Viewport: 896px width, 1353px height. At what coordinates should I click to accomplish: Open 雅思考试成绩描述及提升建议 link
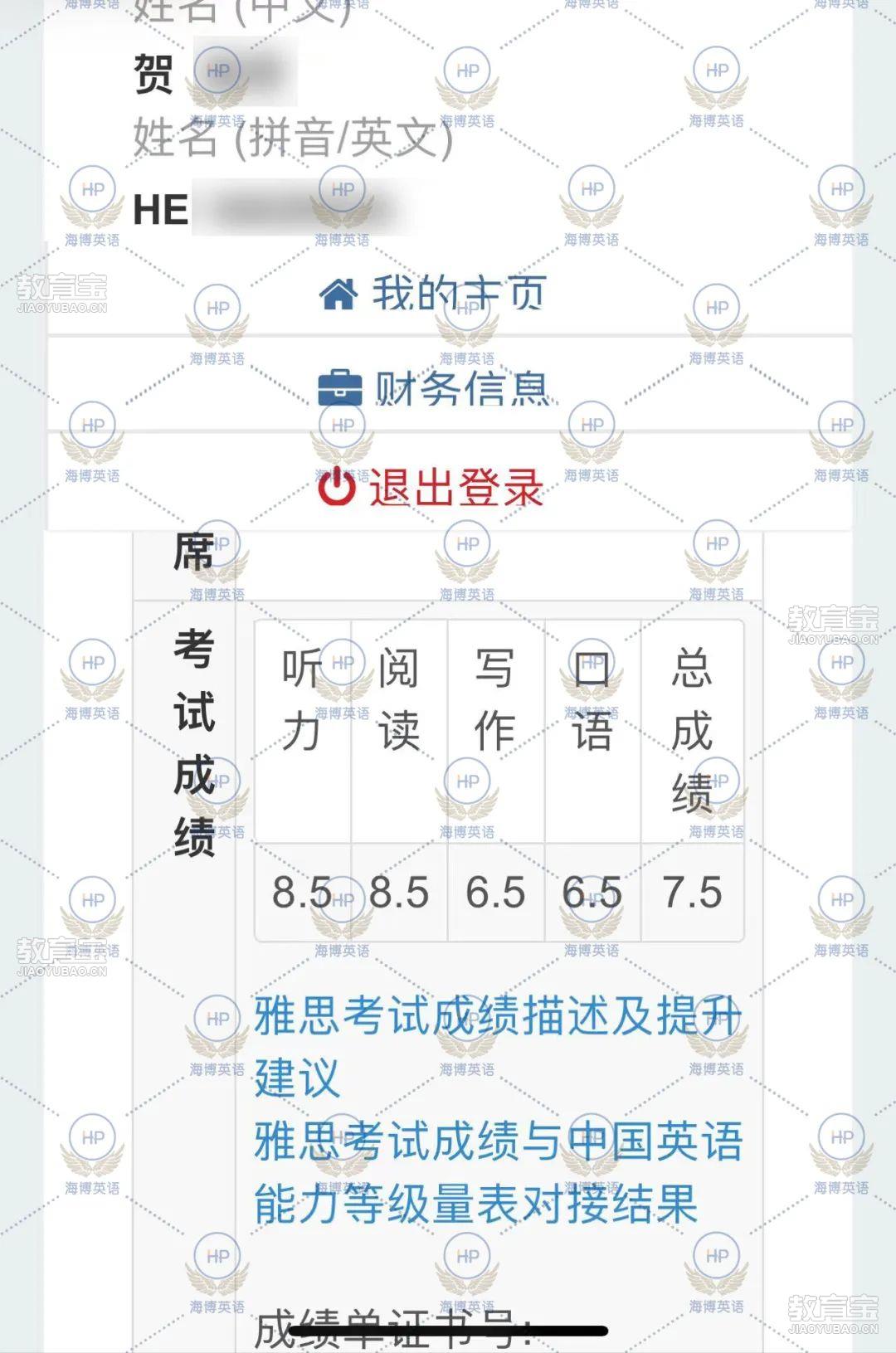(x=496, y=1017)
